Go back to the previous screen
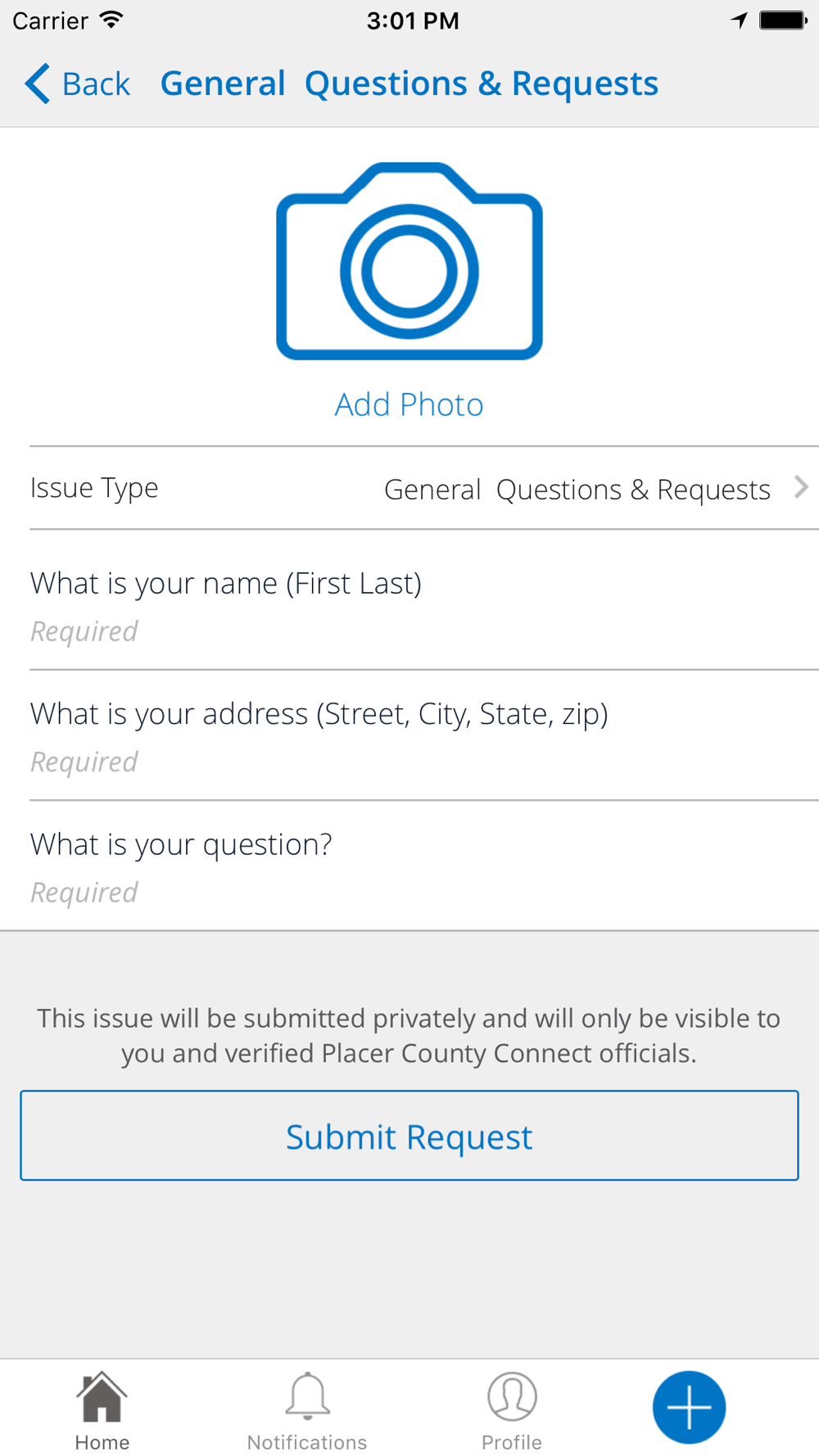 coord(77,84)
